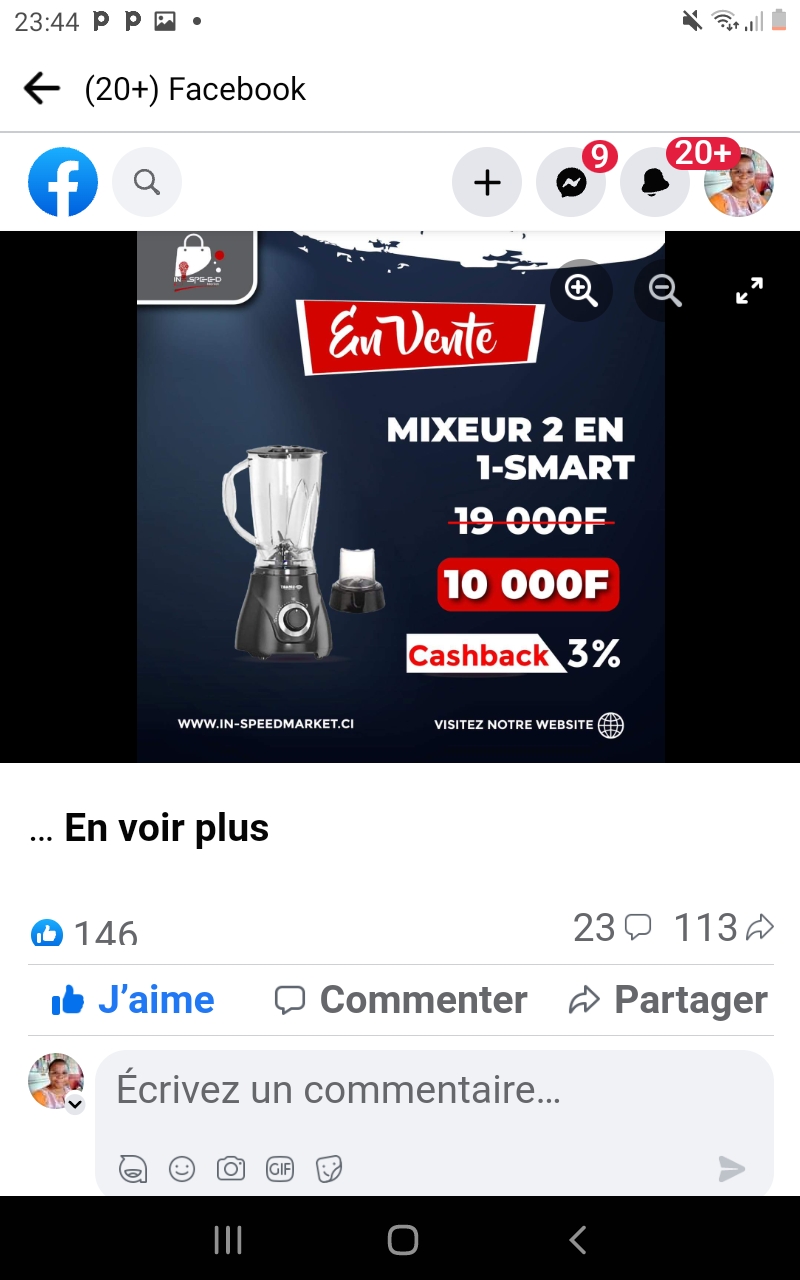
Task: Expand the photo to fullscreen
Action: click(749, 290)
